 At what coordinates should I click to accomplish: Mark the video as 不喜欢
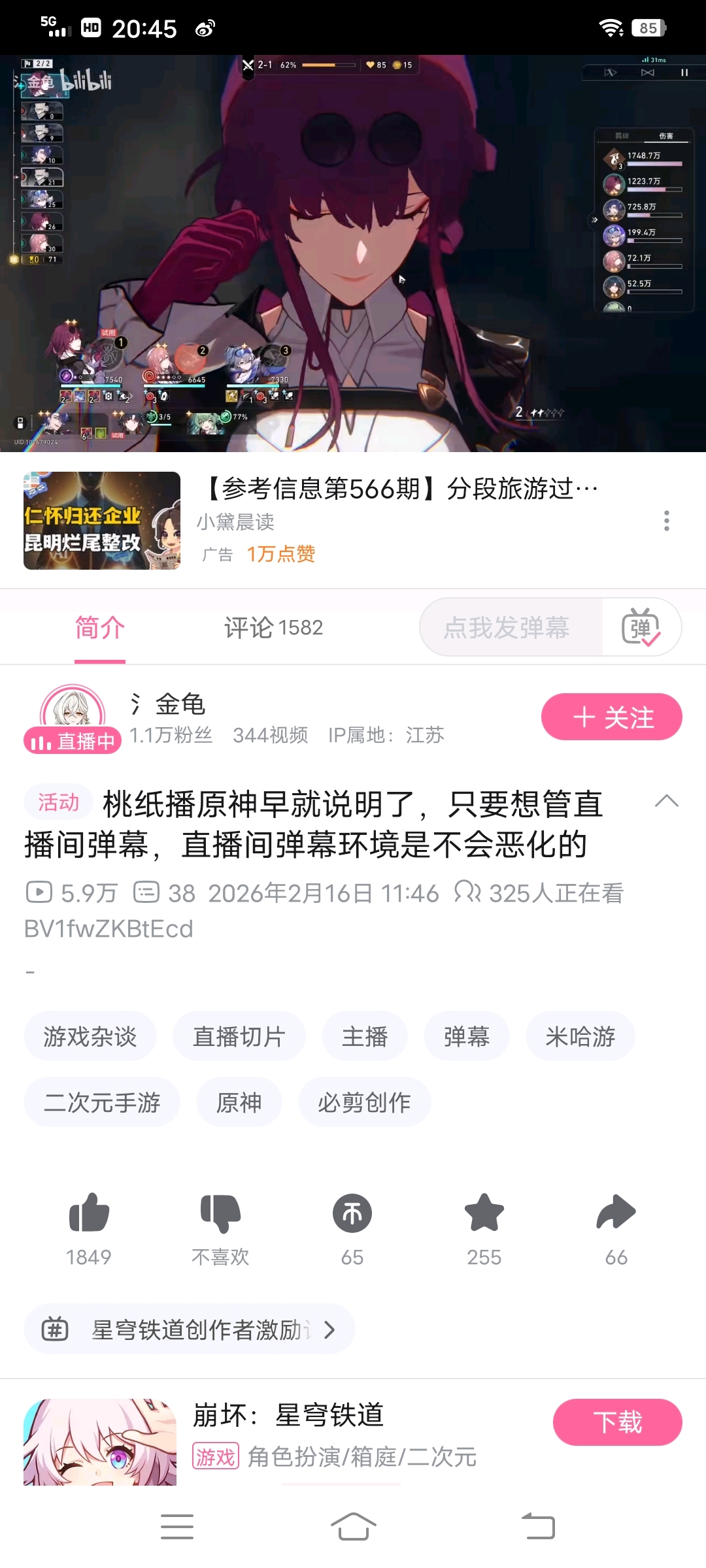tap(220, 1214)
